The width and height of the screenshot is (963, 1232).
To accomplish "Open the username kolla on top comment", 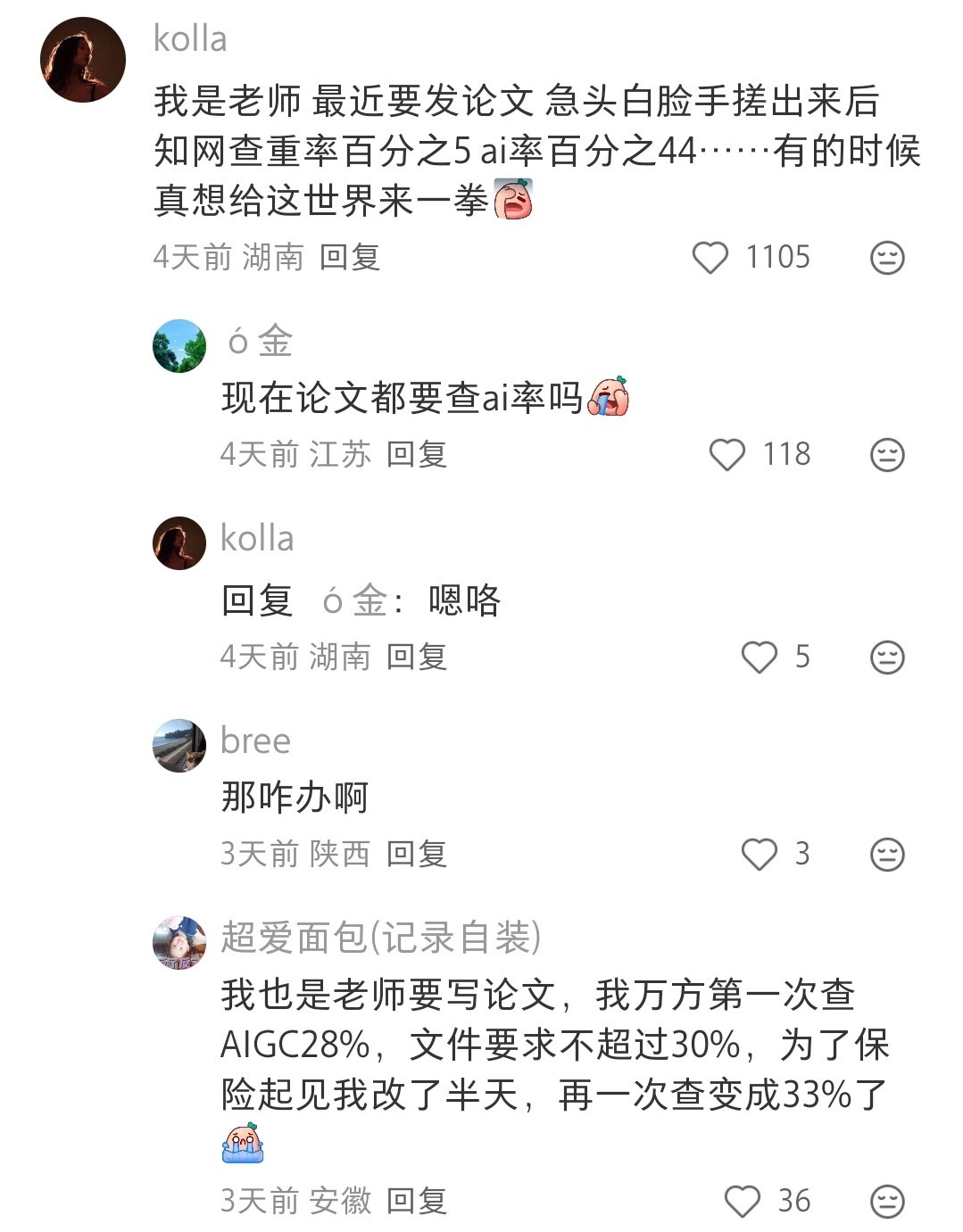I will point(190,39).
